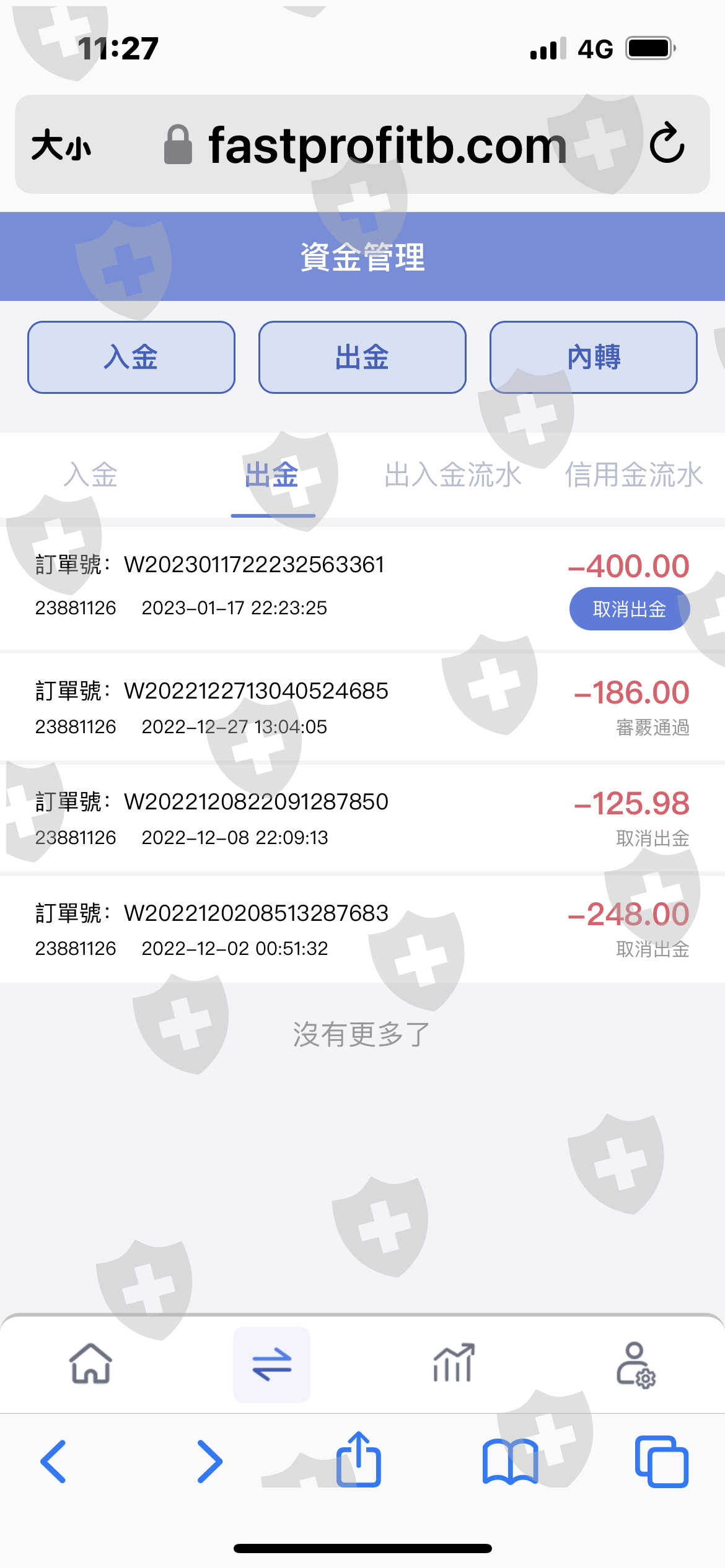Image resolution: width=725 pixels, height=1568 pixels.
Task: Open Safari bookmarks
Action: 510,1461
